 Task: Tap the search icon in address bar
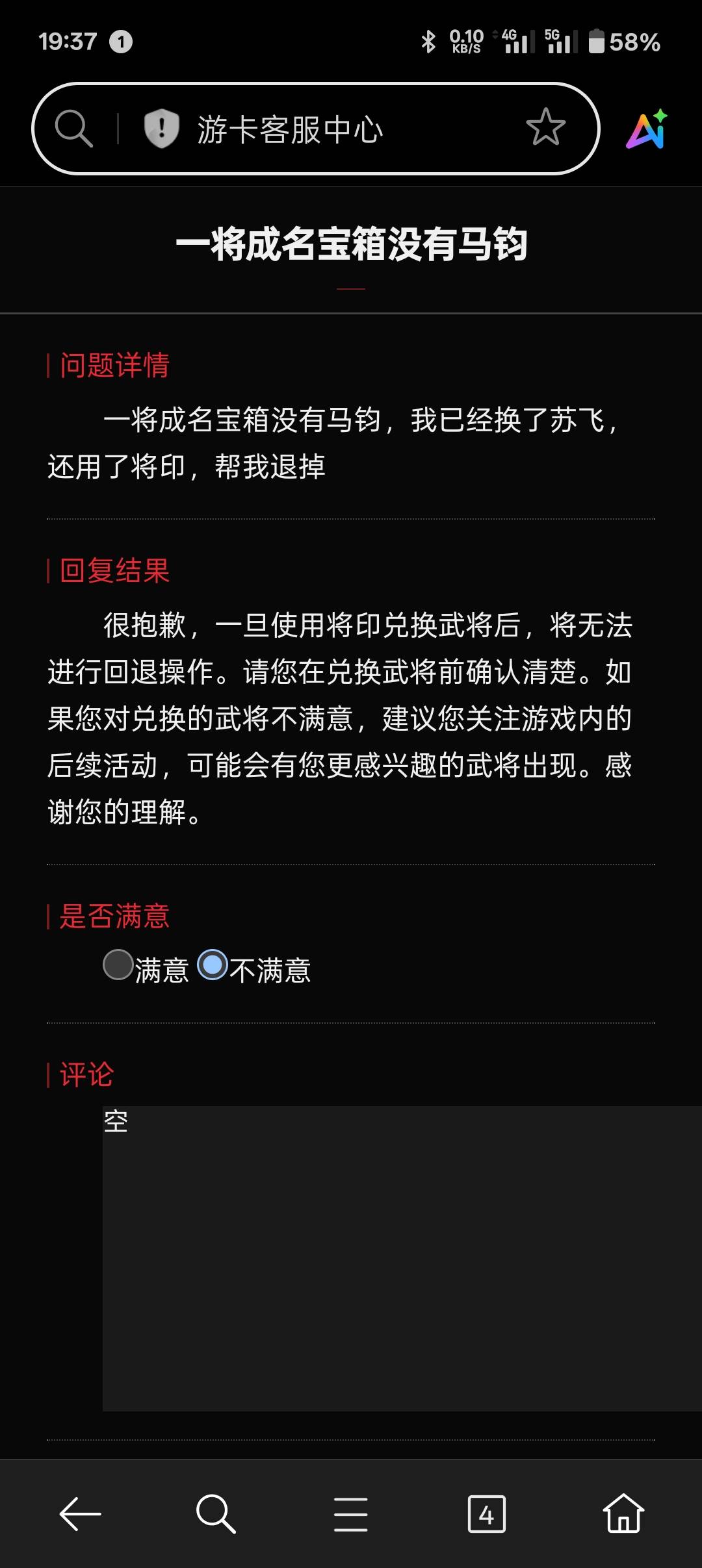coord(73,128)
